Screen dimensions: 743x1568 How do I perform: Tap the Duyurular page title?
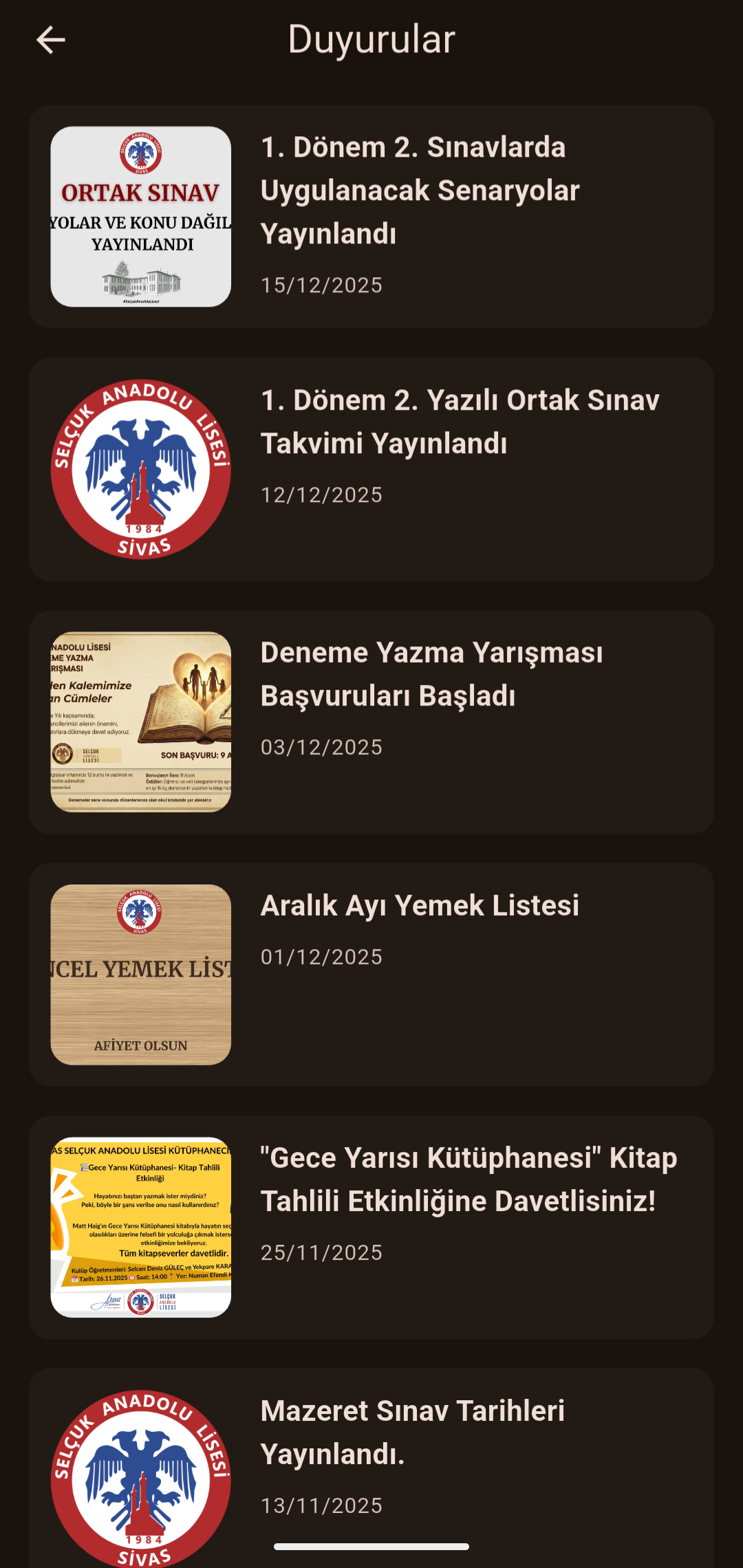(x=371, y=39)
